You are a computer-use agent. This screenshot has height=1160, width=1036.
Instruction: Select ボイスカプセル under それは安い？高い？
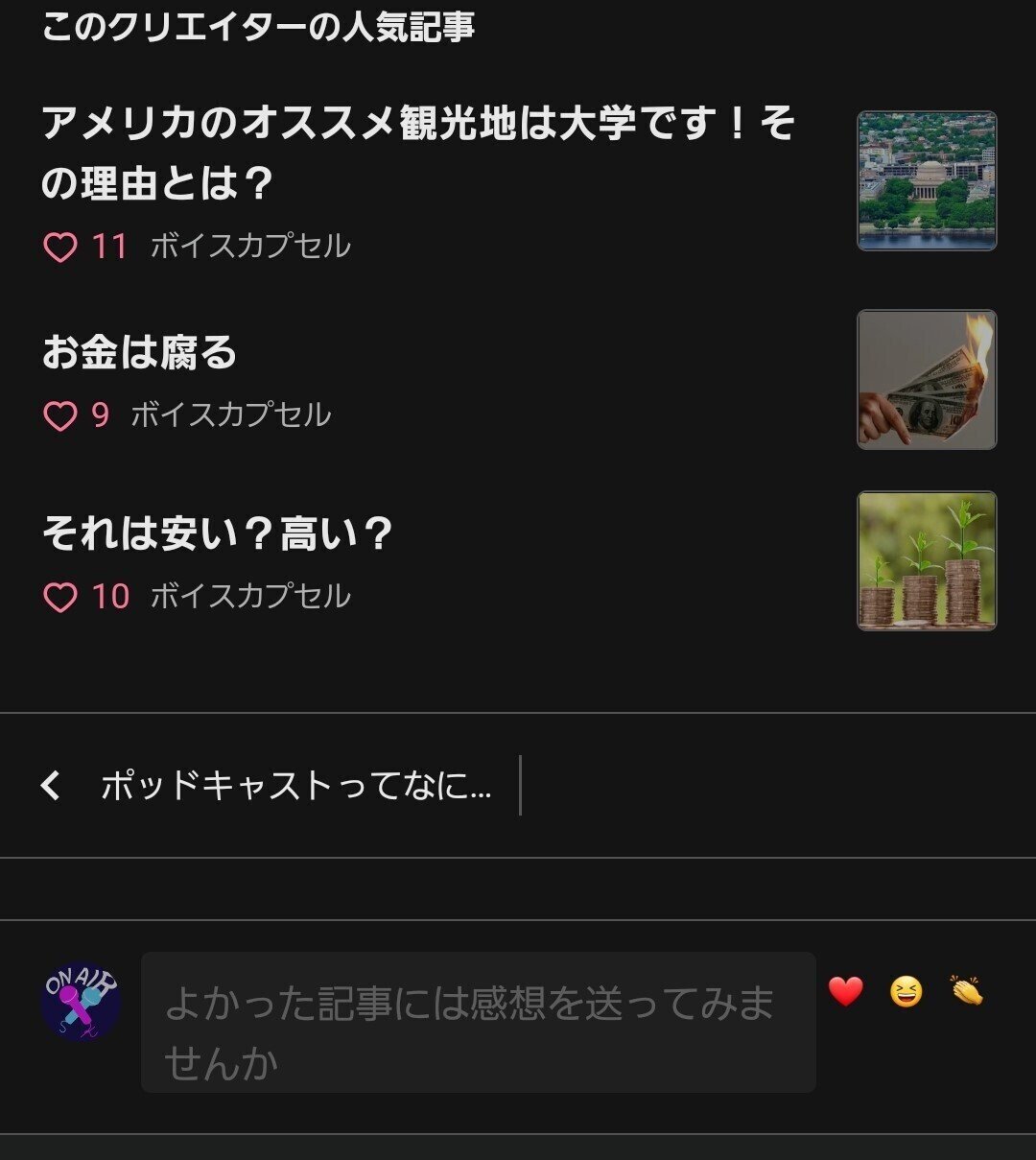[x=251, y=596]
